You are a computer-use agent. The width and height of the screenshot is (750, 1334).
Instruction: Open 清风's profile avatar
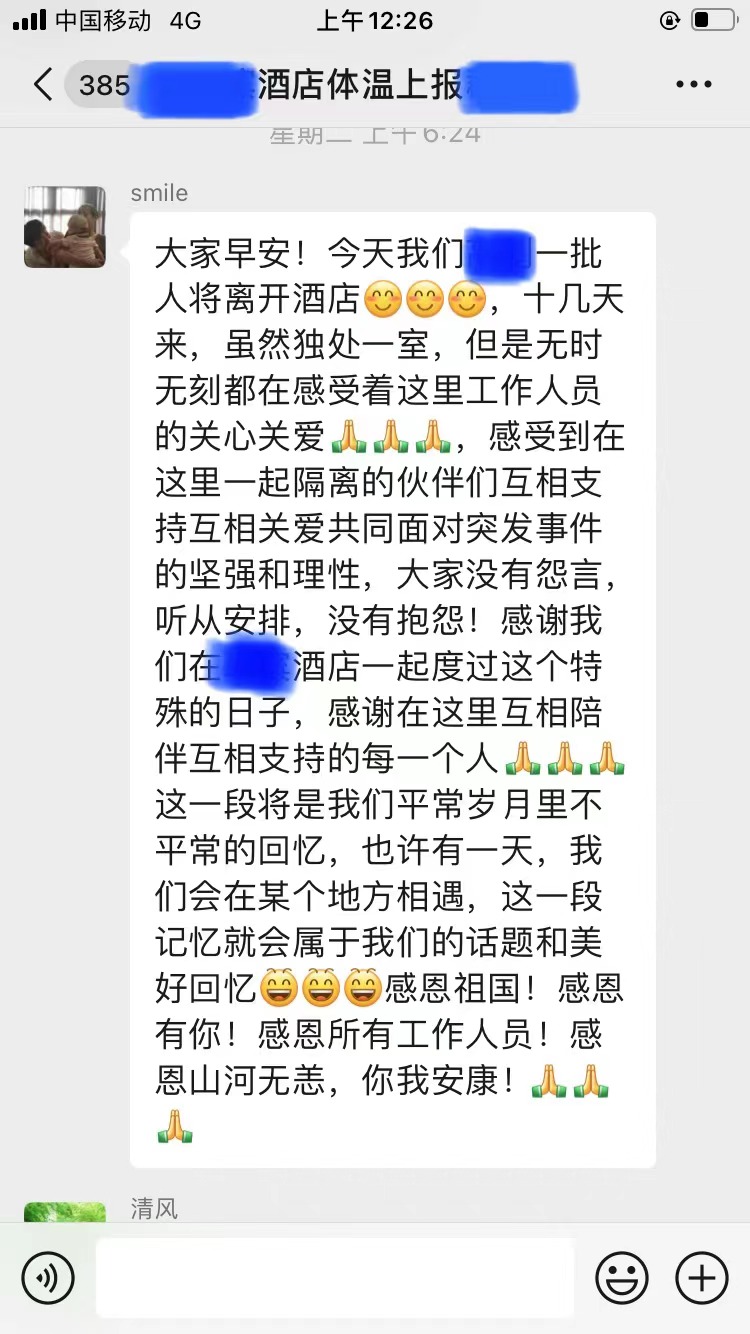click(65, 1212)
